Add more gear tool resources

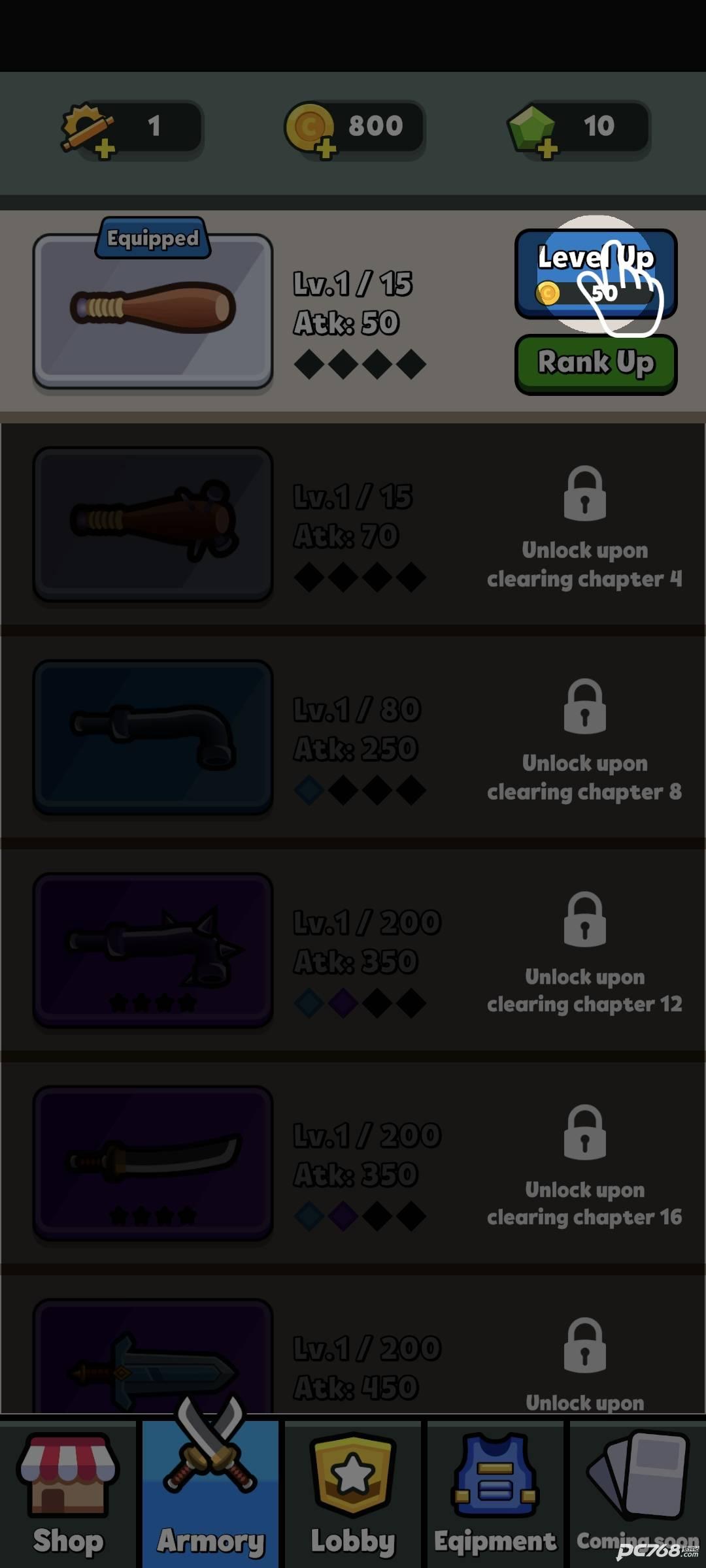pos(105,150)
